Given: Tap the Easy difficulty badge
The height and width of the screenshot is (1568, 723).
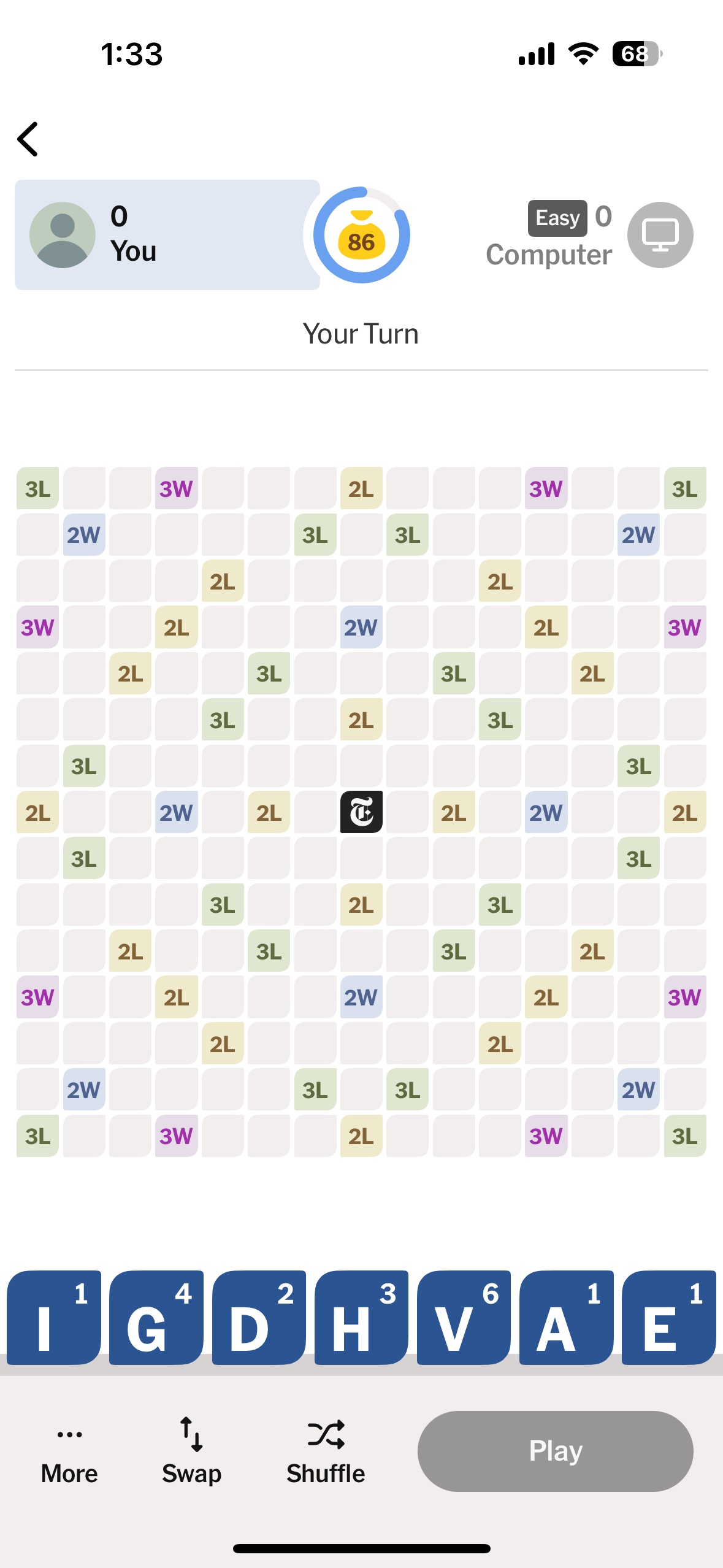Looking at the screenshot, I should 557,218.
